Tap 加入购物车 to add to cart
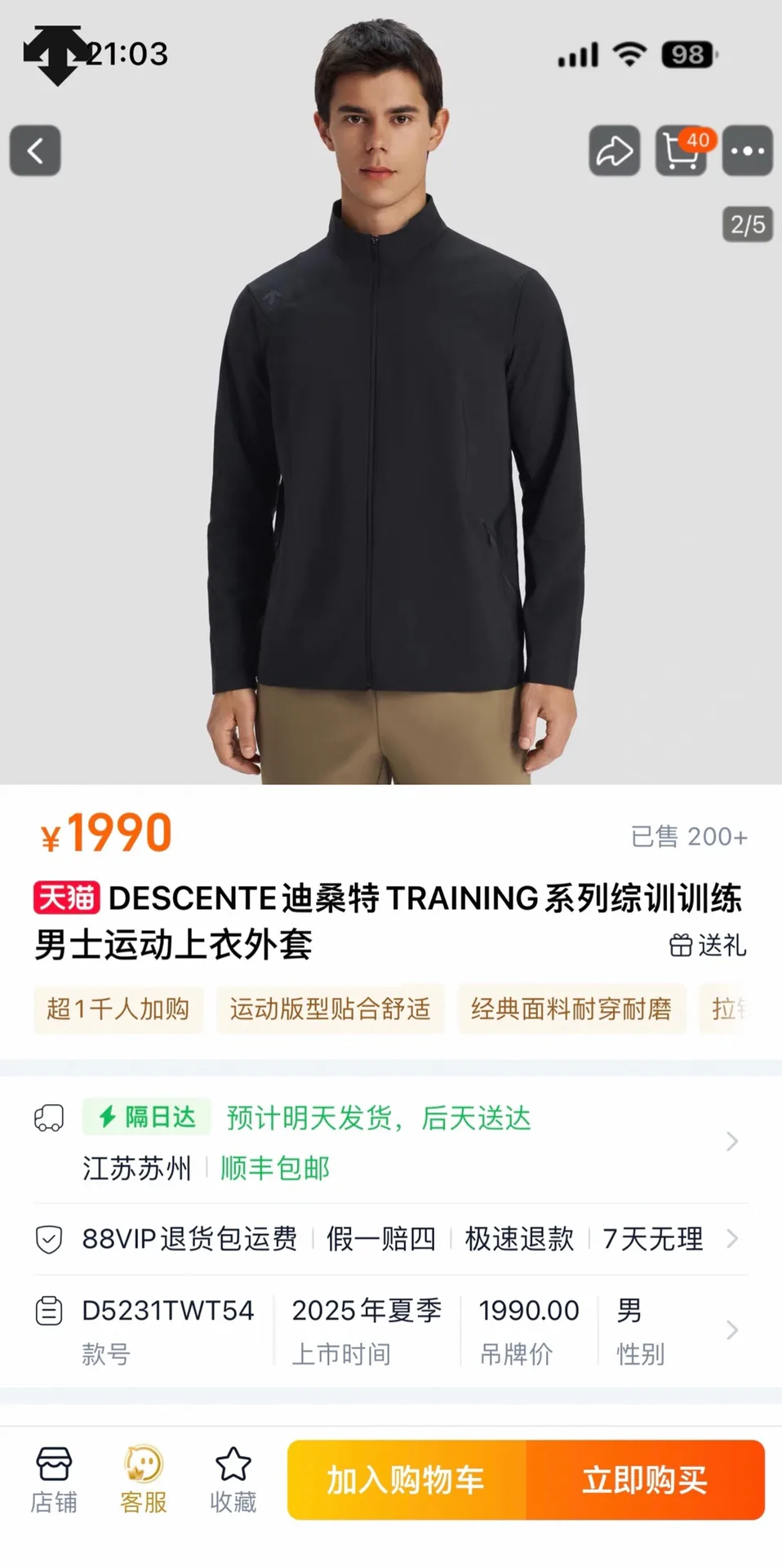The width and height of the screenshot is (782, 1568). 407,1480
